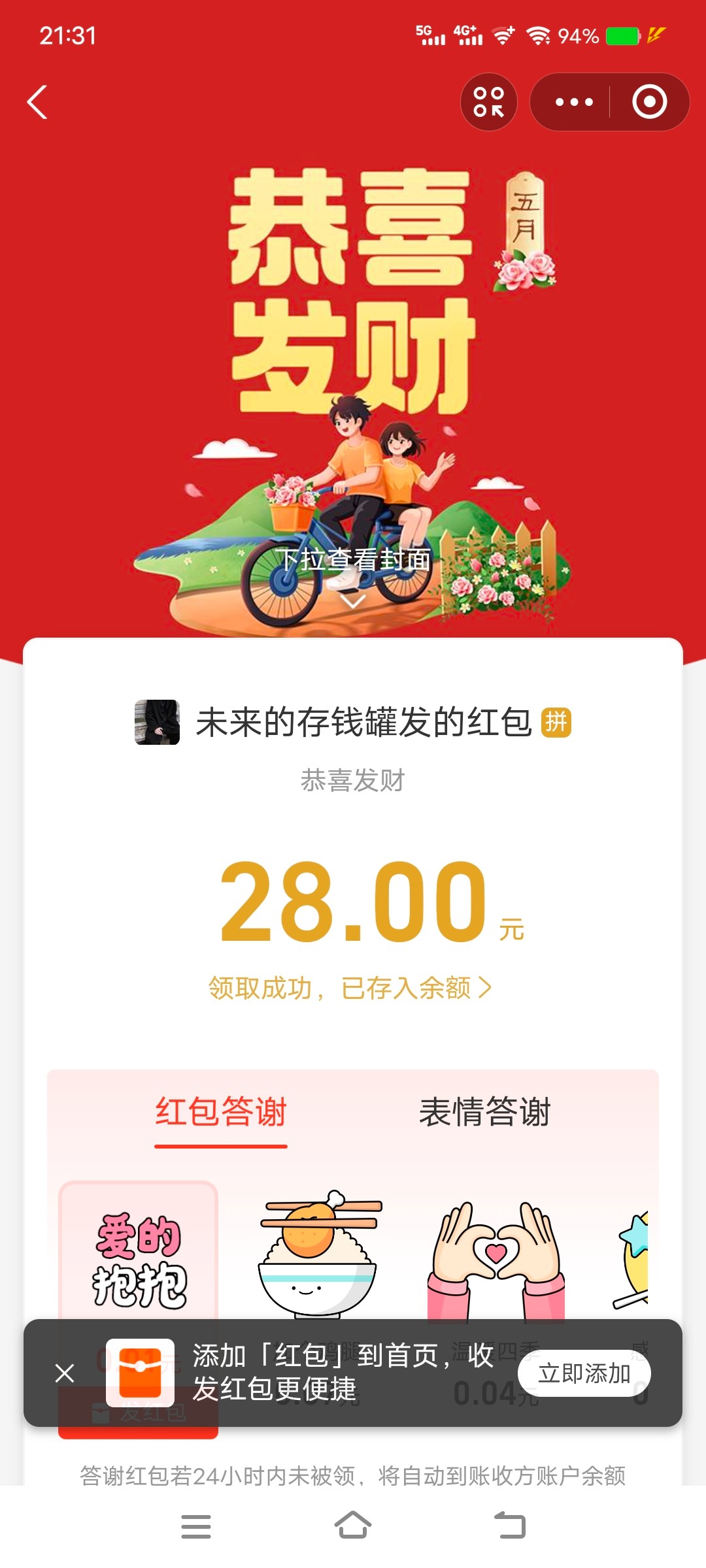Go back using the top-left arrow
Viewport: 706px width, 1568px height.
pyautogui.click(x=37, y=103)
